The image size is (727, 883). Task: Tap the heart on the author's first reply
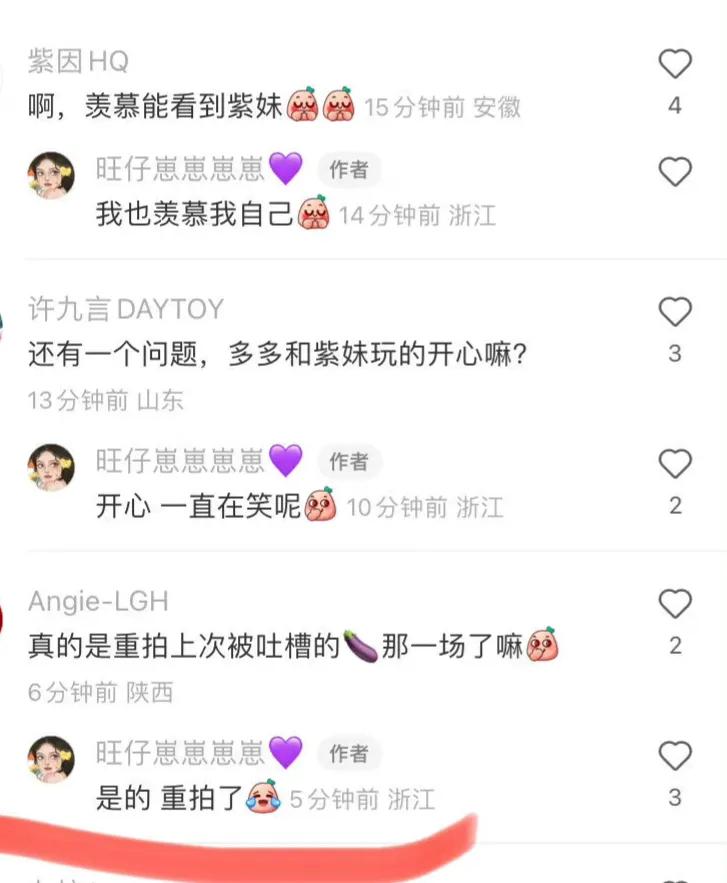pos(675,172)
